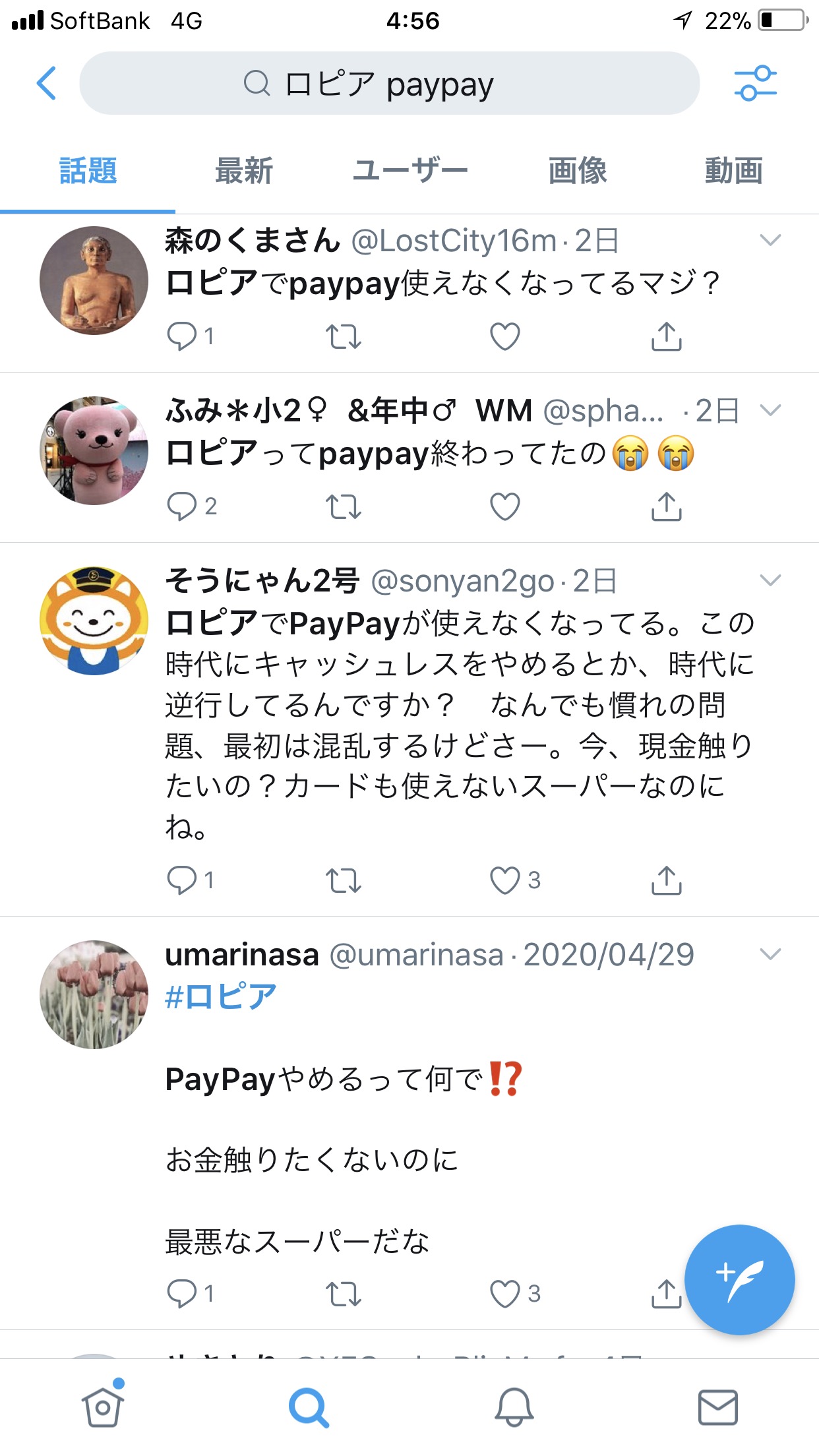Reply to 森のくまさん's tweet
819x1456 pixels.
click(182, 336)
